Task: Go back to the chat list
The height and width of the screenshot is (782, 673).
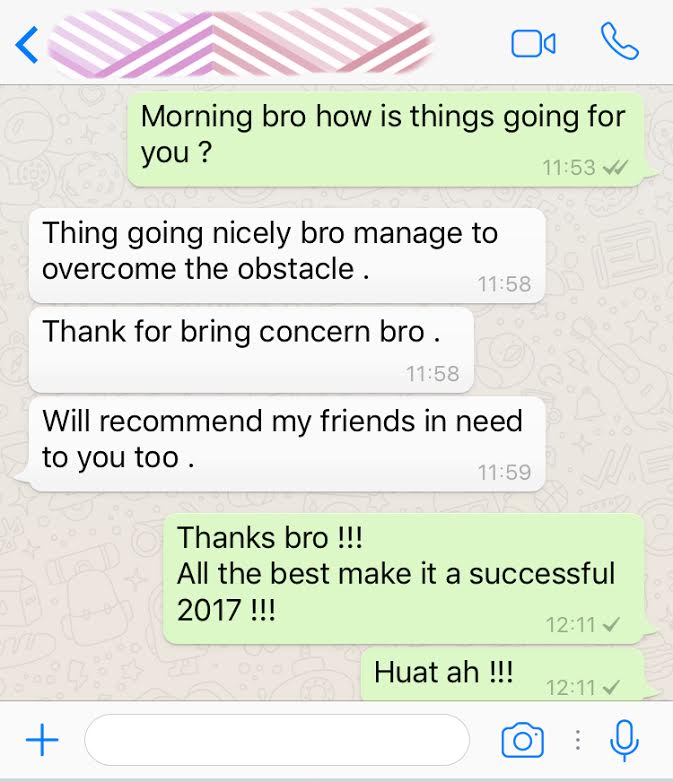Action: tap(27, 44)
